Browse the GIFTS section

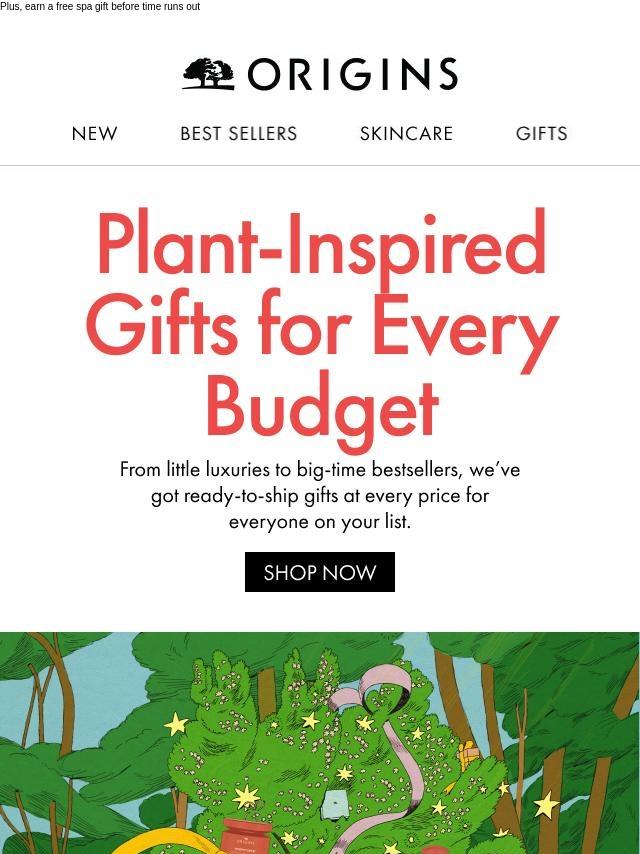[541, 133]
